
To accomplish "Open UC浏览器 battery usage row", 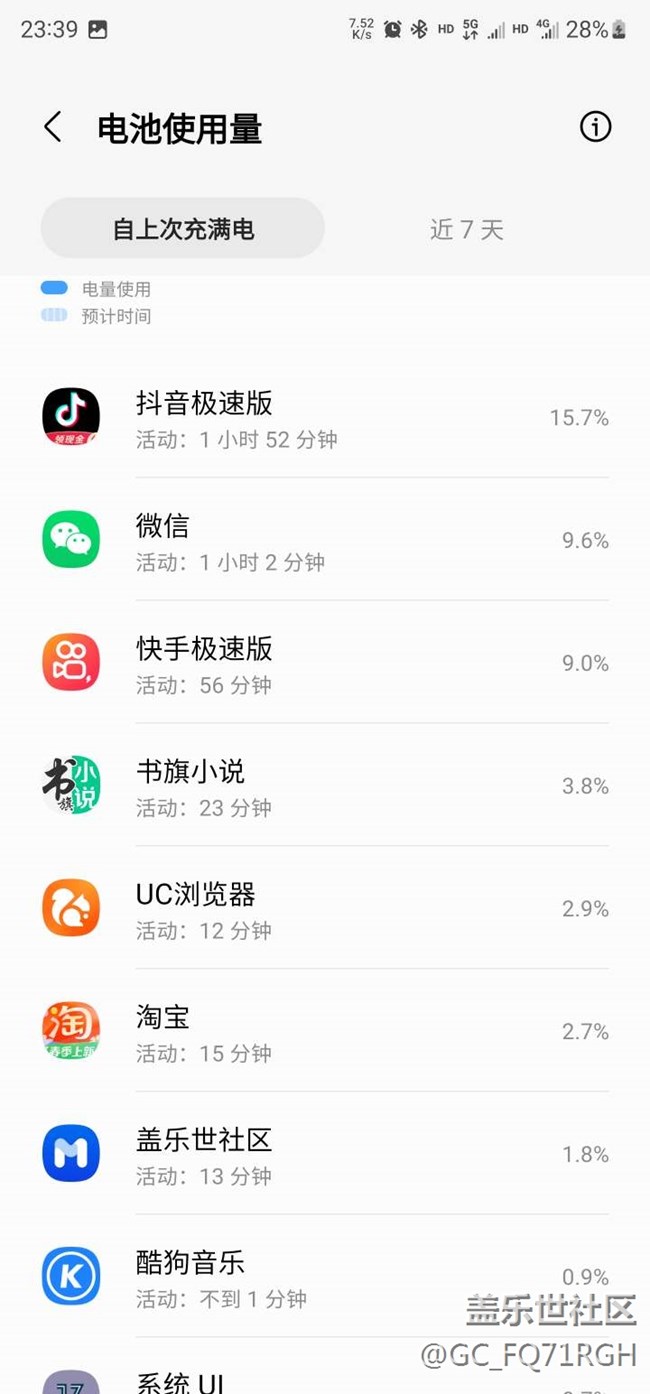I will pos(325,908).
